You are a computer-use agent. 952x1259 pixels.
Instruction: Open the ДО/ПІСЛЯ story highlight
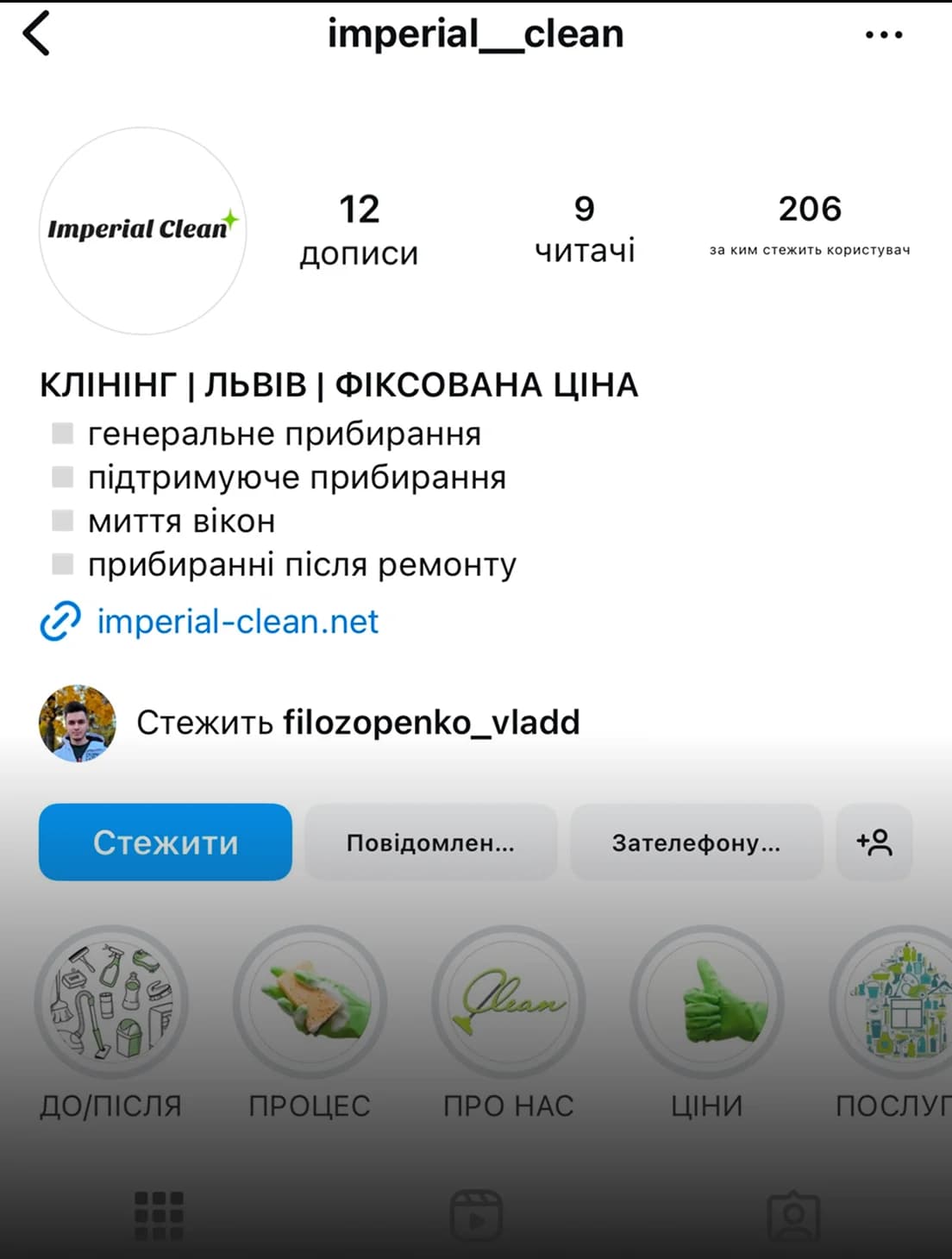point(111,1002)
